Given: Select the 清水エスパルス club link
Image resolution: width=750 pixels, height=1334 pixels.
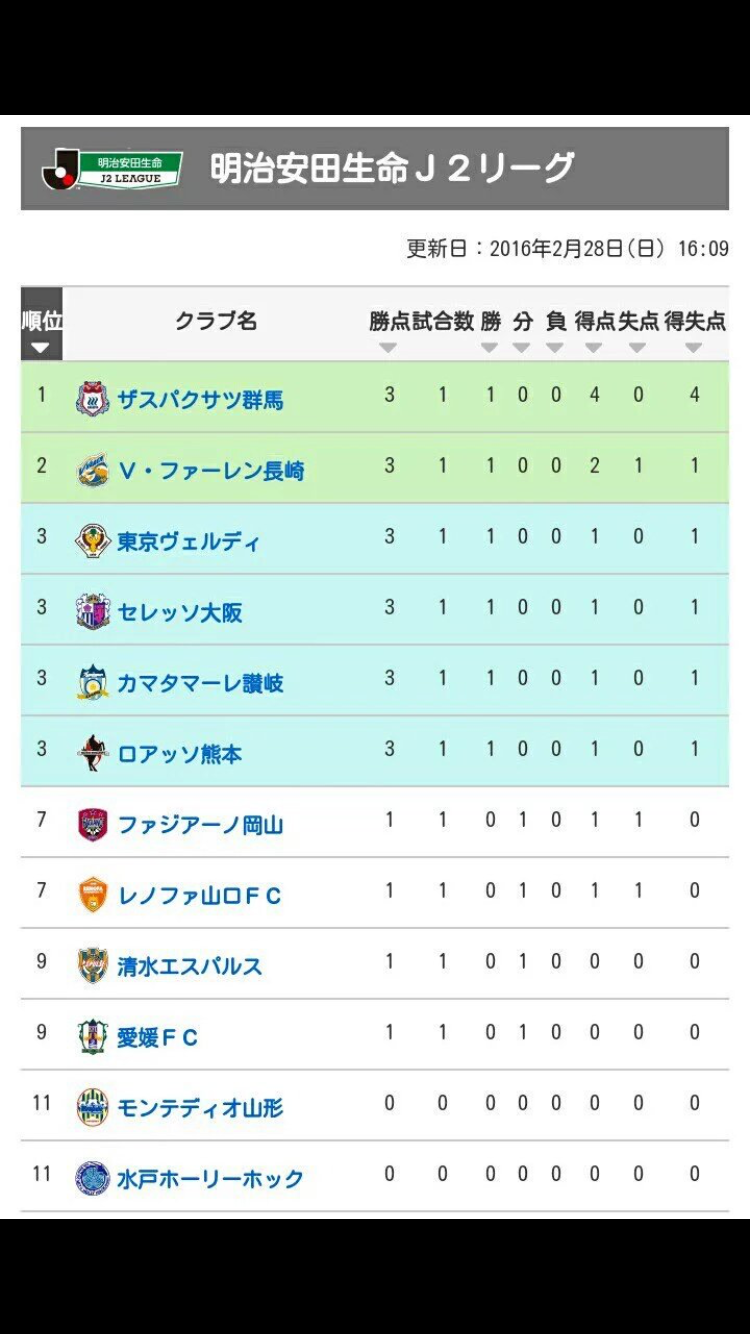Looking at the screenshot, I should tap(189, 967).
